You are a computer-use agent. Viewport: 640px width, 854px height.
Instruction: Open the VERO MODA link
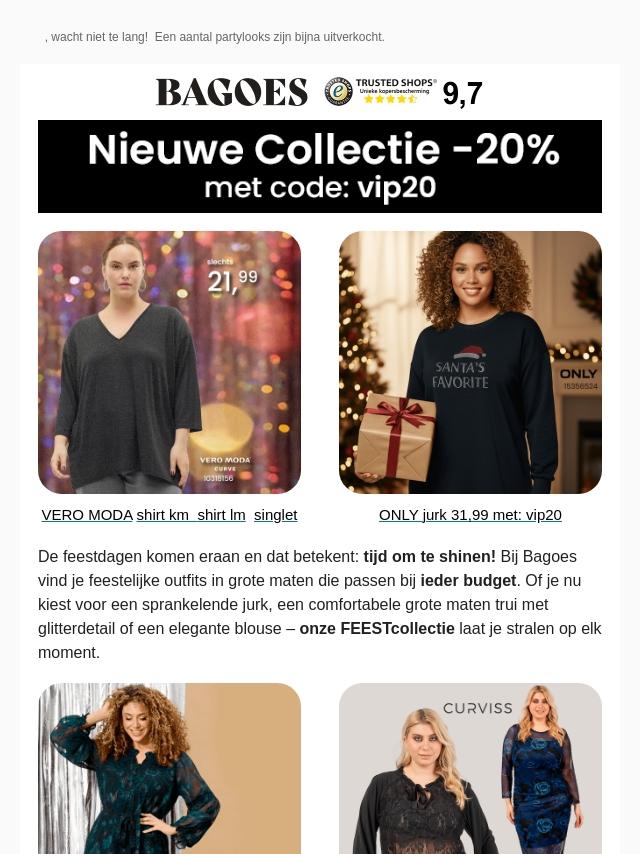click(x=87, y=515)
